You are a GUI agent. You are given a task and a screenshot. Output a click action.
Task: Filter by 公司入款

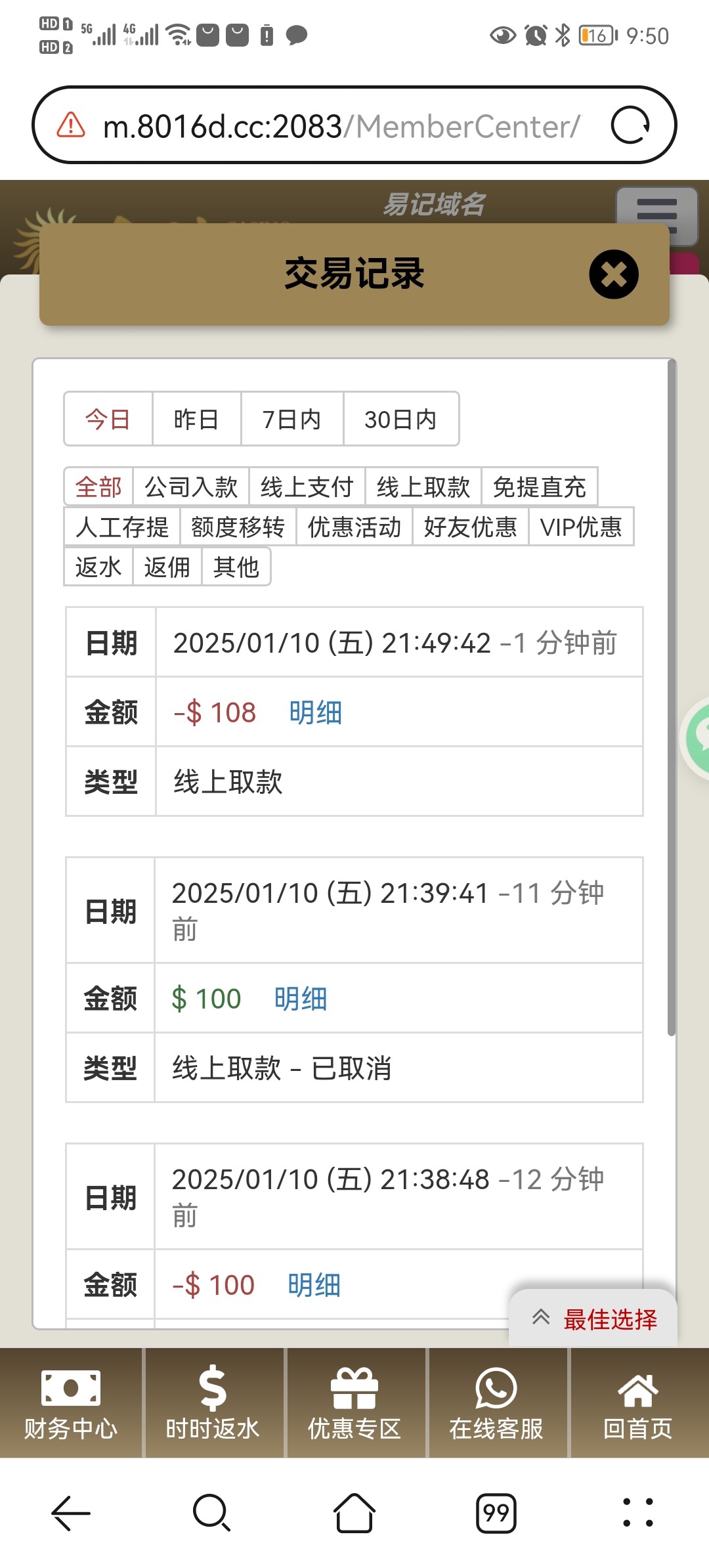pos(190,487)
